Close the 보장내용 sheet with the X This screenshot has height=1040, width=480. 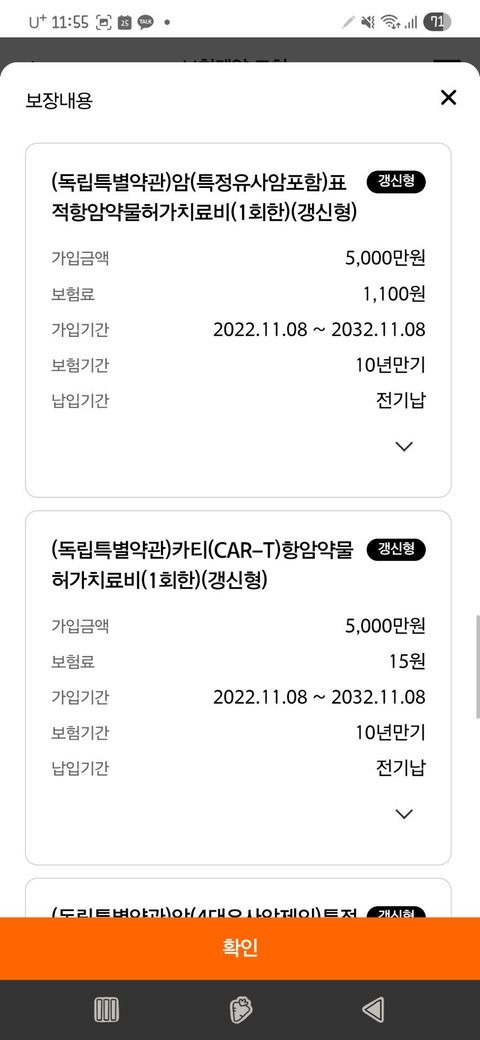coord(449,98)
